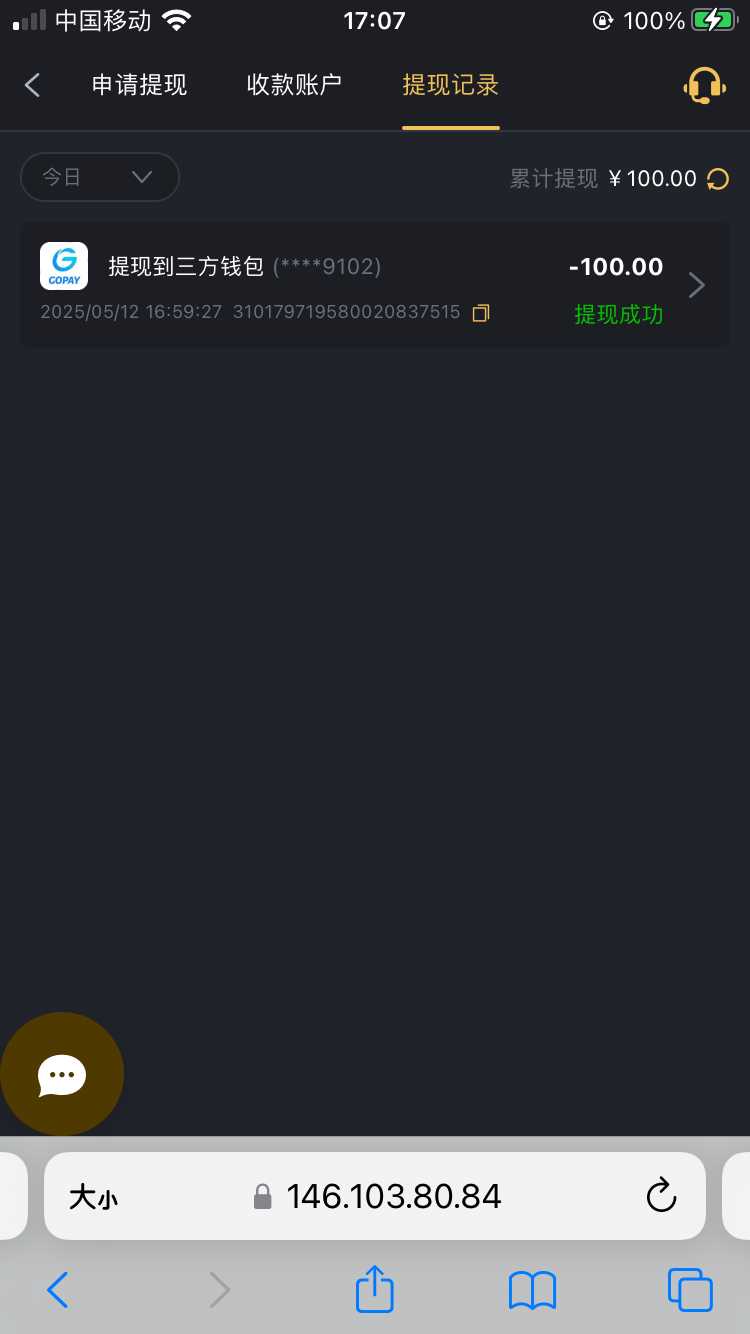Screen dimensions: 750x1334
Task: Share the page via Safari share icon
Action: pyautogui.click(x=375, y=1290)
